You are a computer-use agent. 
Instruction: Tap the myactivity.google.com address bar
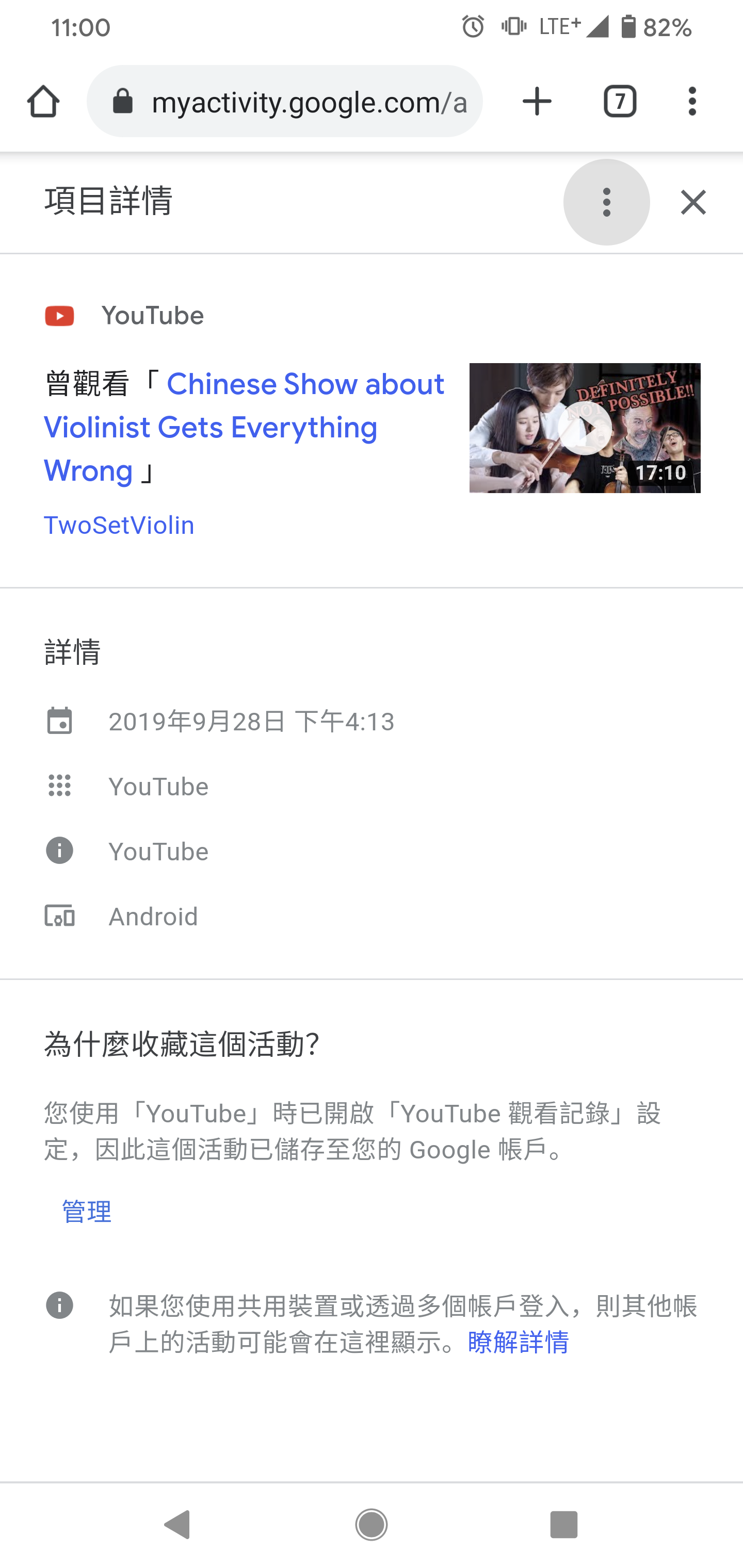[285, 101]
